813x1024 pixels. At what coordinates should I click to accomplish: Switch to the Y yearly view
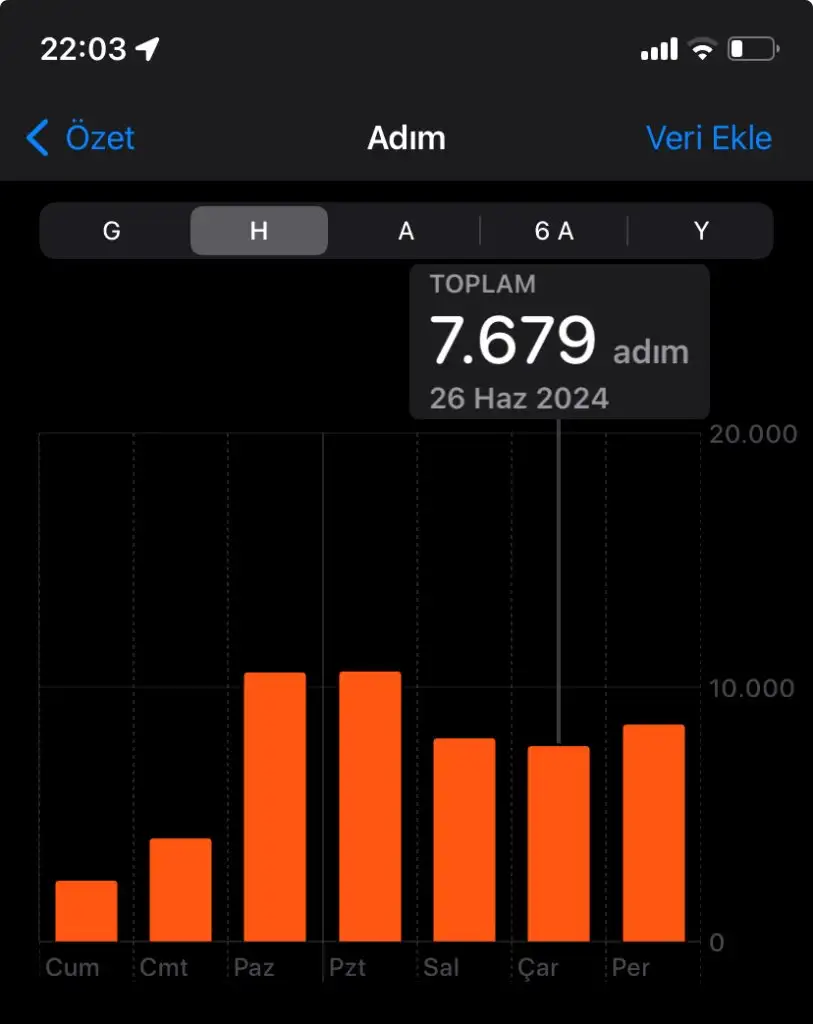point(701,231)
